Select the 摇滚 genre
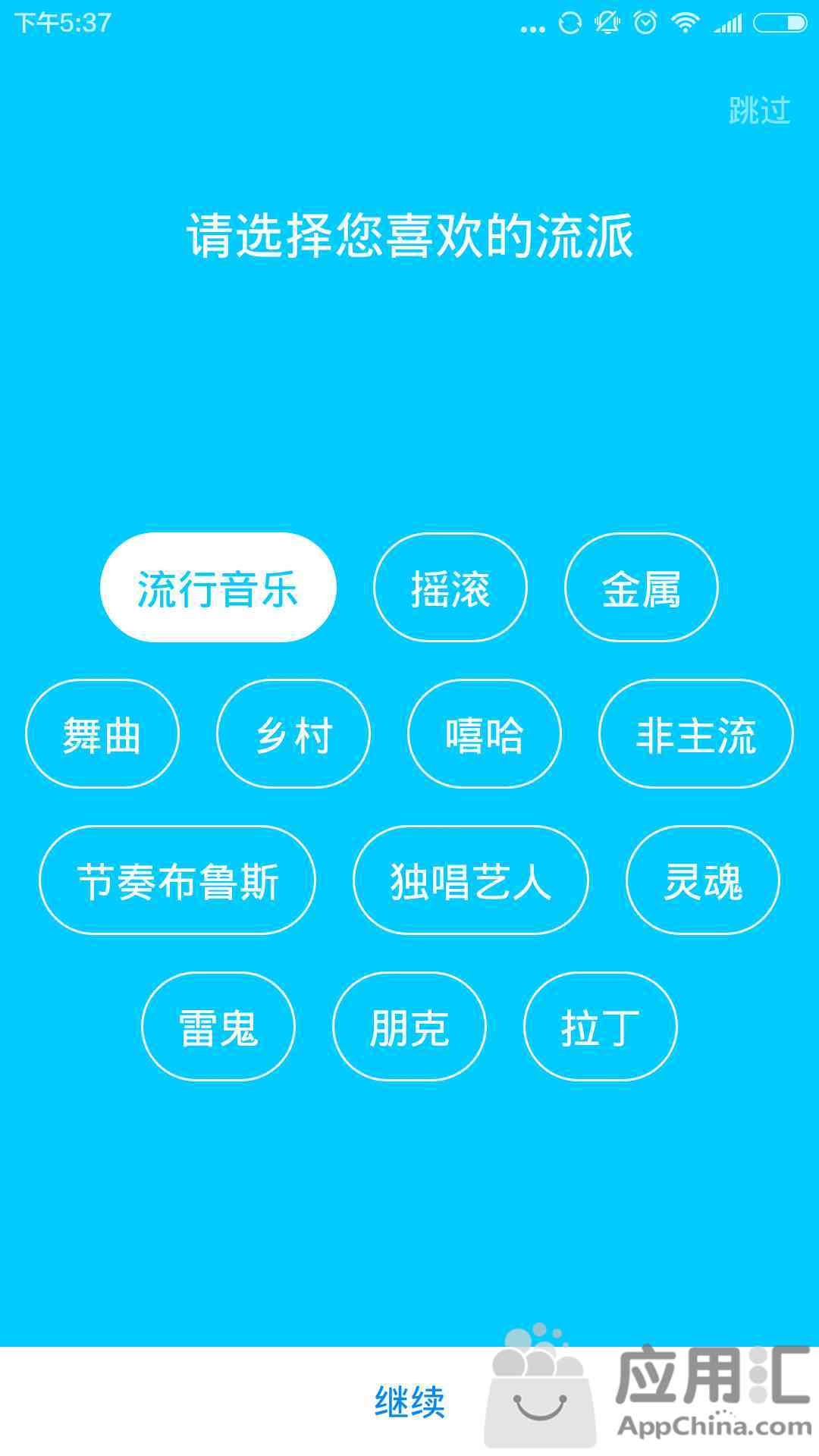This screenshot has height=1456, width=819. click(x=450, y=588)
